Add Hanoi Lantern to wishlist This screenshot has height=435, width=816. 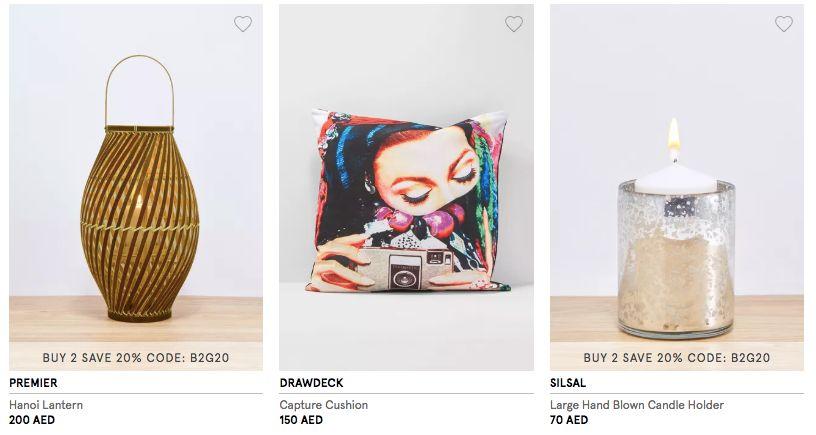click(243, 24)
